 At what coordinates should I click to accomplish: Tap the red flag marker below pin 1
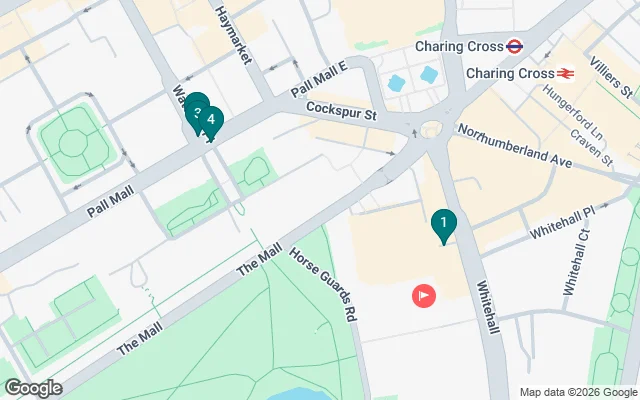[x=425, y=296]
